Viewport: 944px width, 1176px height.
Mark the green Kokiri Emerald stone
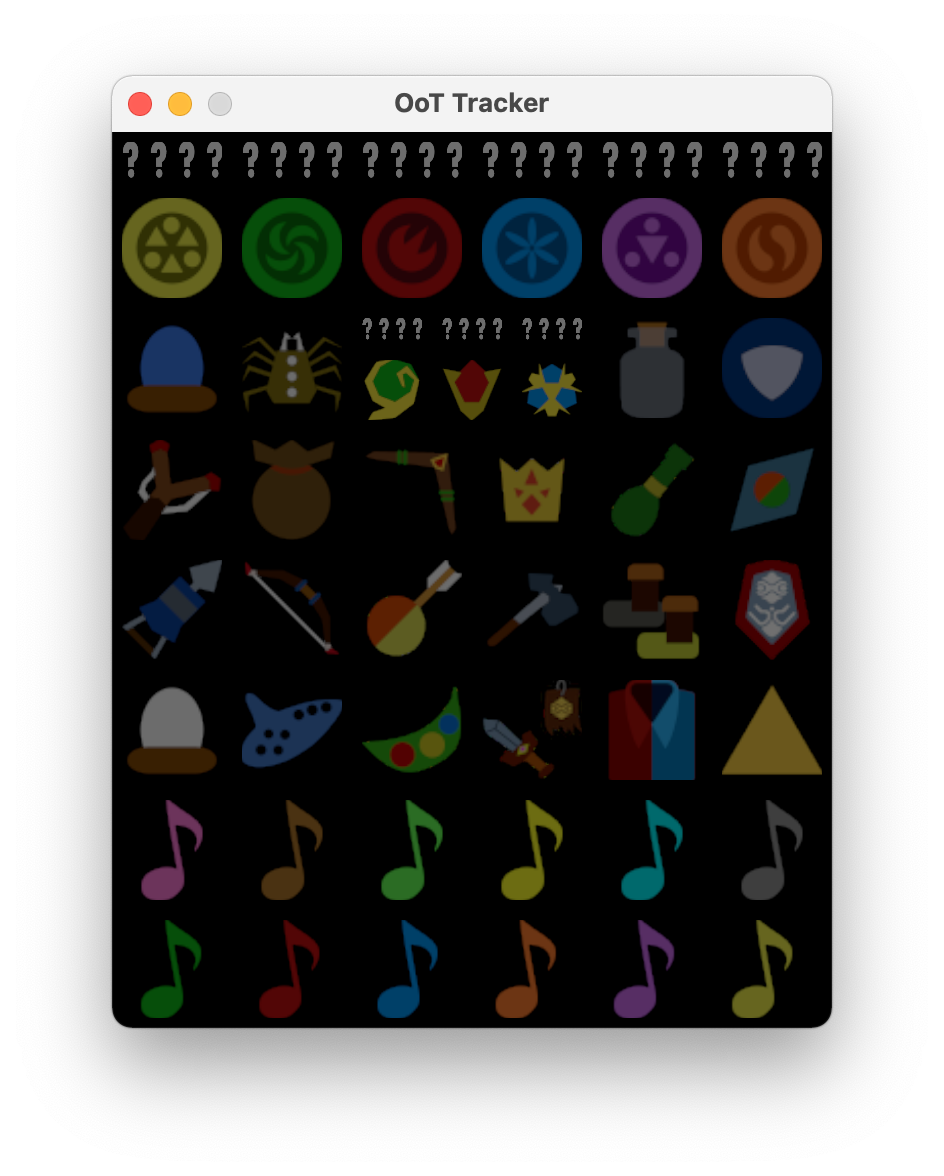pyautogui.click(x=392, y=388)
